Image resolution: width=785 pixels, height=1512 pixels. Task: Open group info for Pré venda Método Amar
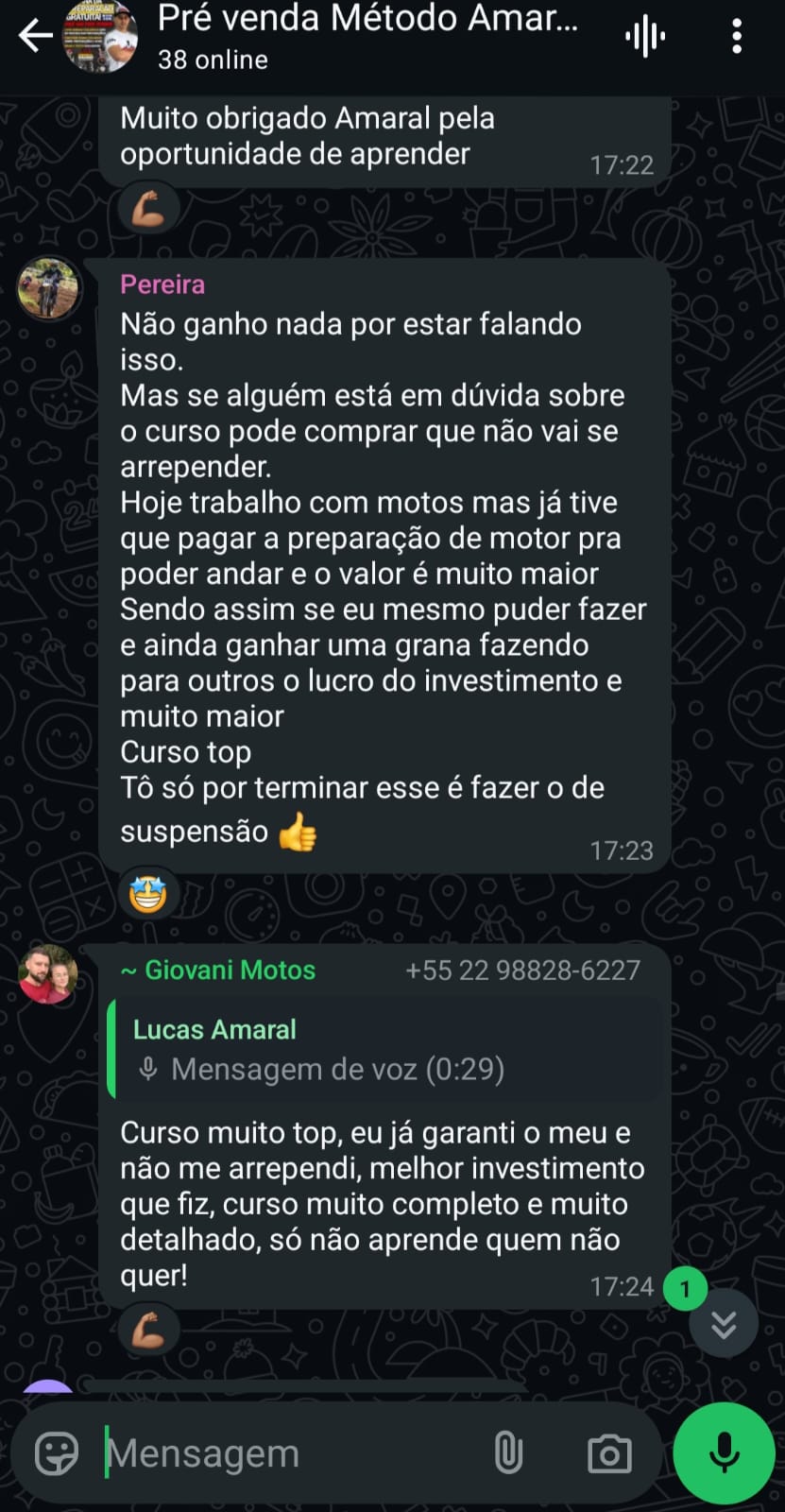[367, 36]
